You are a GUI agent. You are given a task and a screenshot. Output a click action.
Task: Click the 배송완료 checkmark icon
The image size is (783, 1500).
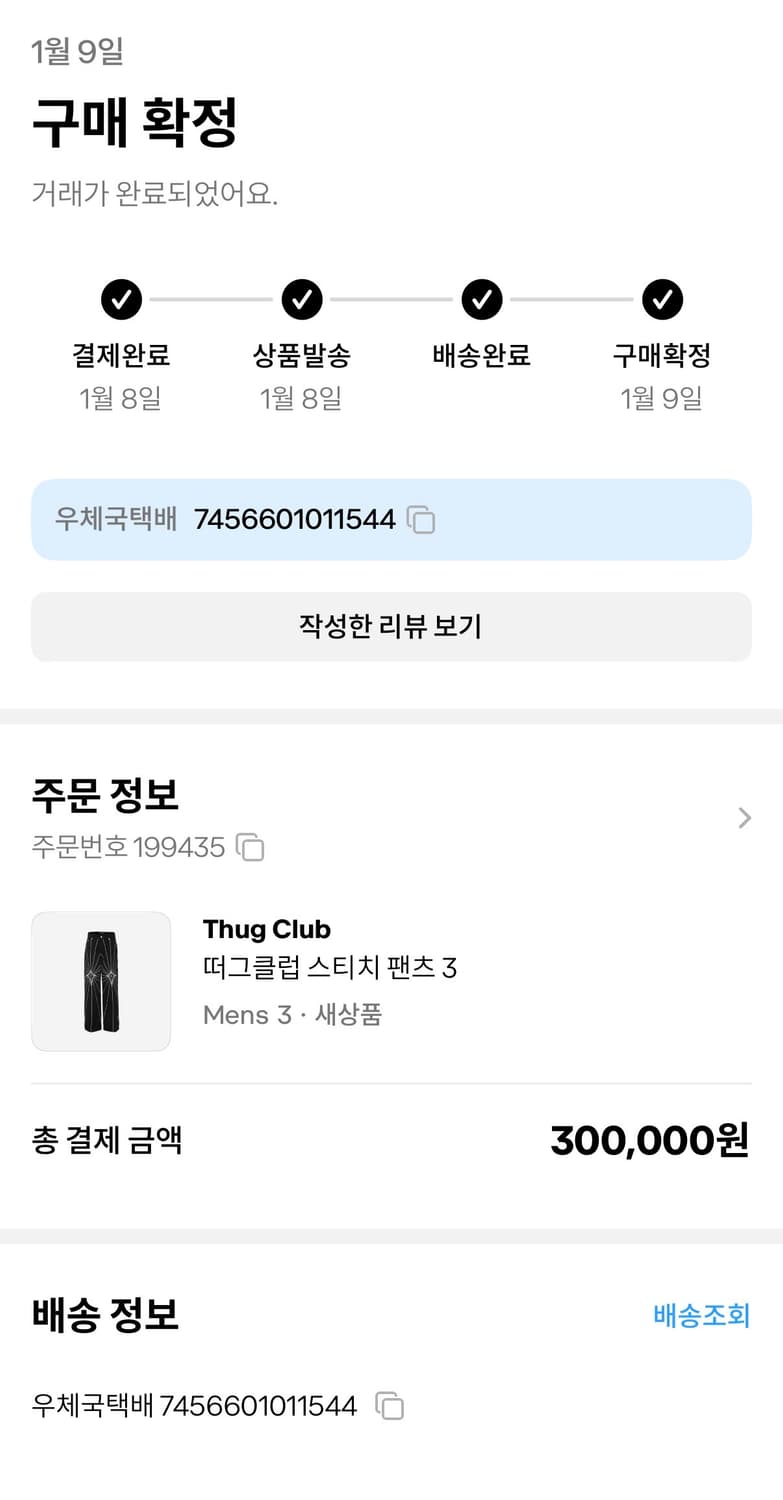pyautogui.click(x=482, y=299)
